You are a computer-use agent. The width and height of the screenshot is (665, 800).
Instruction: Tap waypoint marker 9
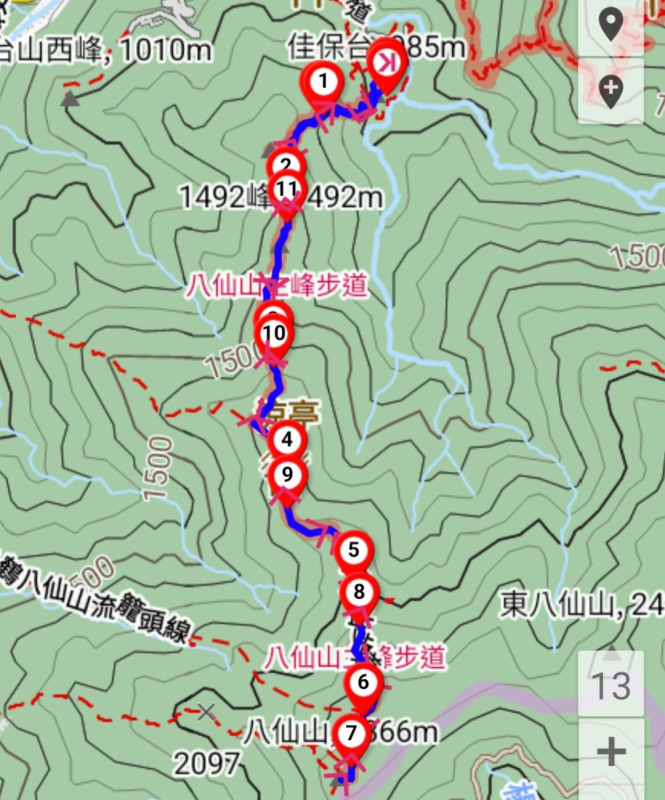(287, 475)
